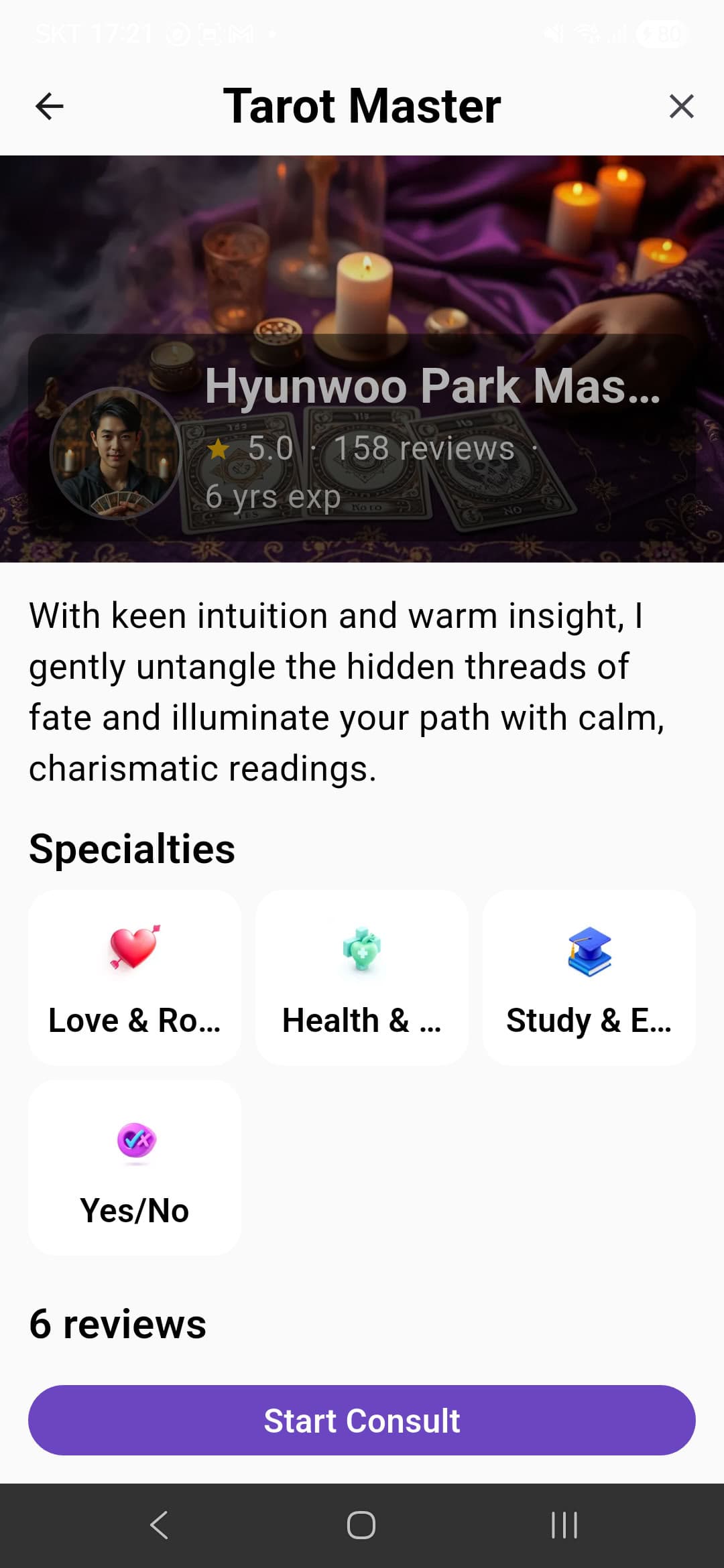
Task: Go back using the header arrow
Action: coord(49,106)
